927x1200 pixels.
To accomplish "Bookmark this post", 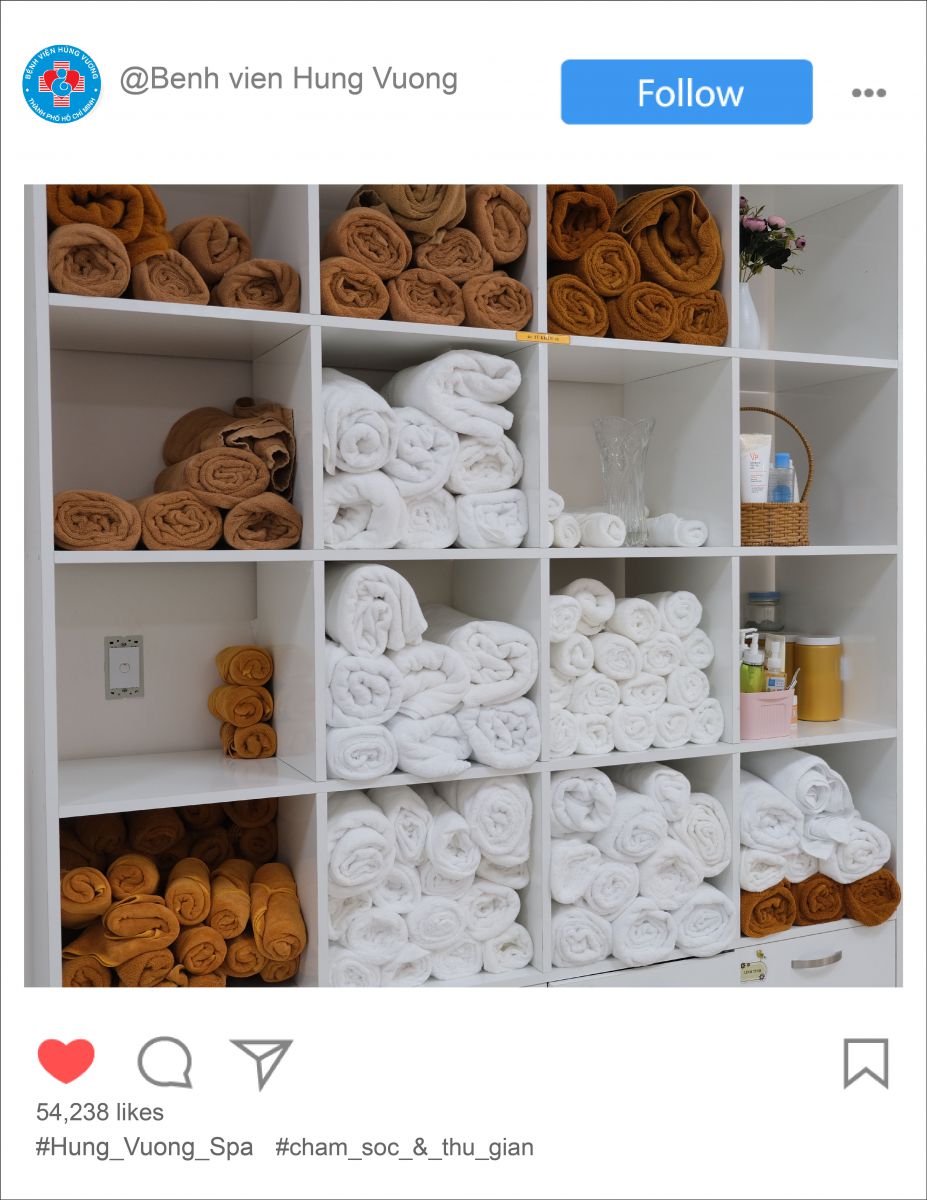I will tap(865, 1062).
